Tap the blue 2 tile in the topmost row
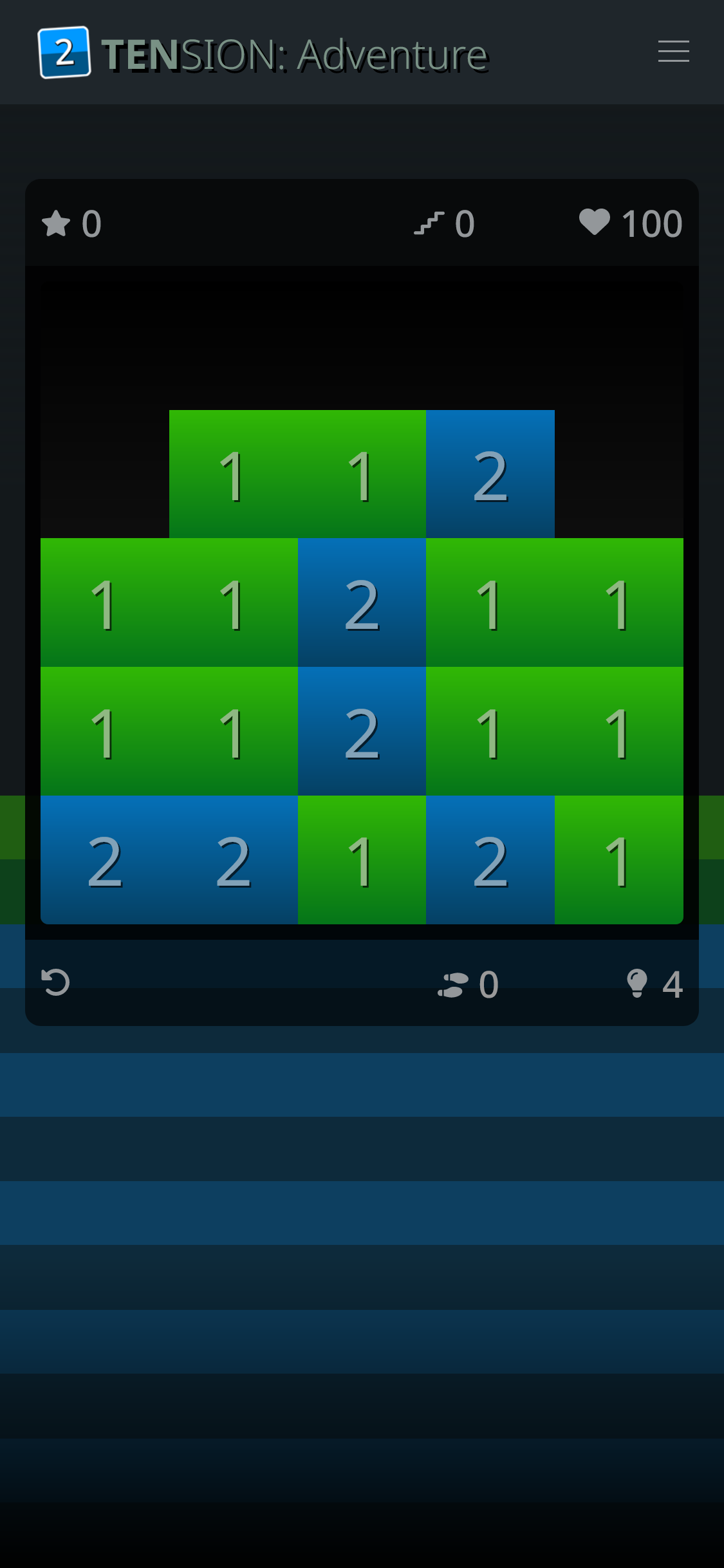This screenshot has height=1568, width=724. (x=490, y=474)
